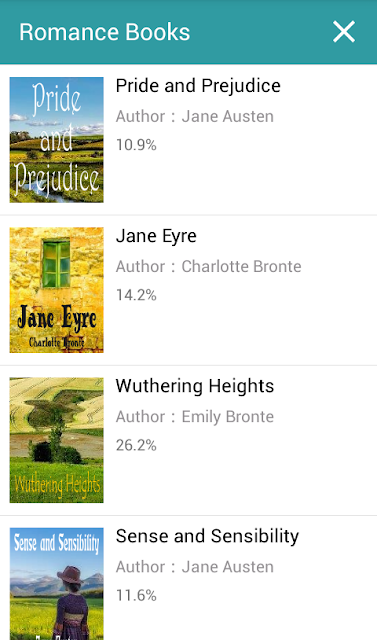Select Wuthering Heights by Emily Bronte
This screenshot has height=640, width=377.
[188, 440]
